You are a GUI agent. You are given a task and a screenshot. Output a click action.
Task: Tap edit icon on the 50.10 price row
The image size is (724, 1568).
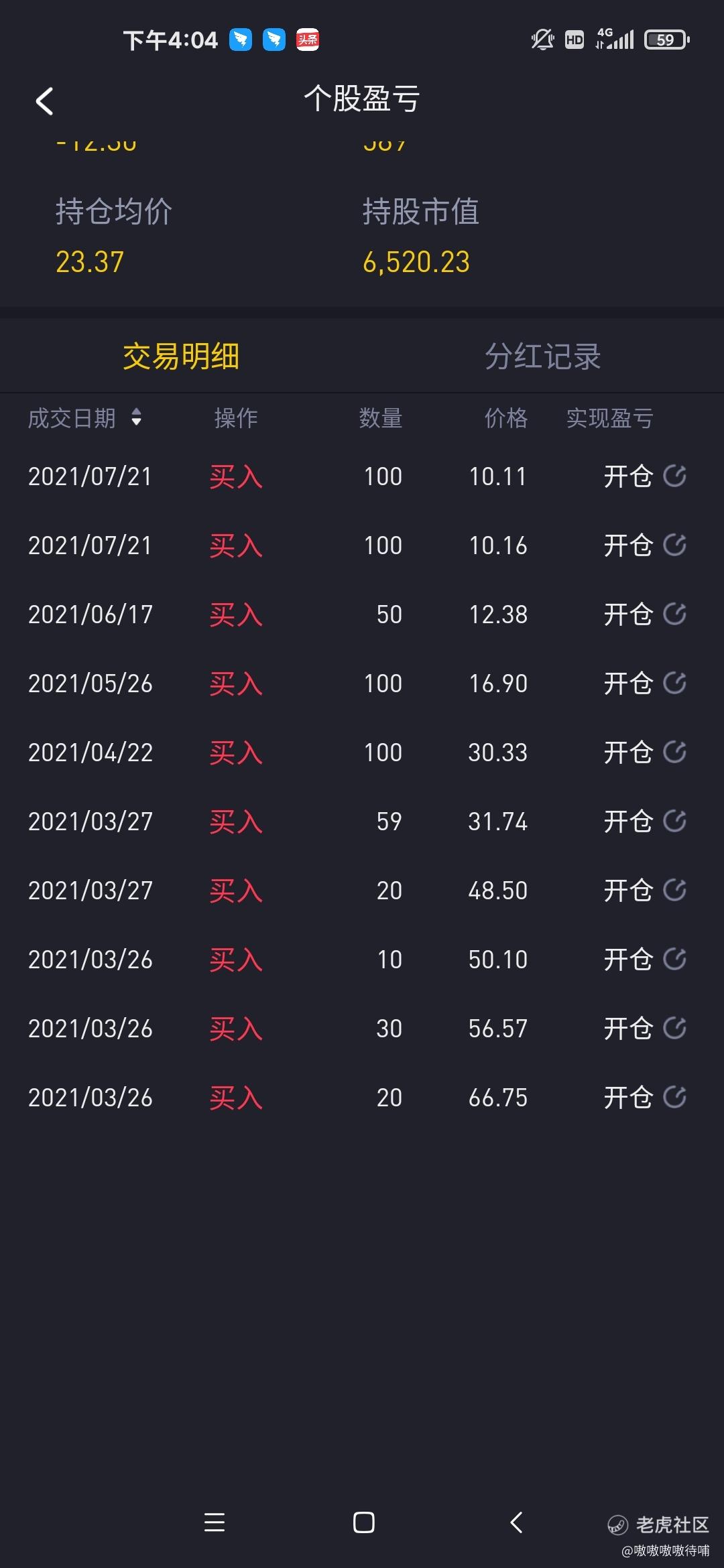coord(674,960)
